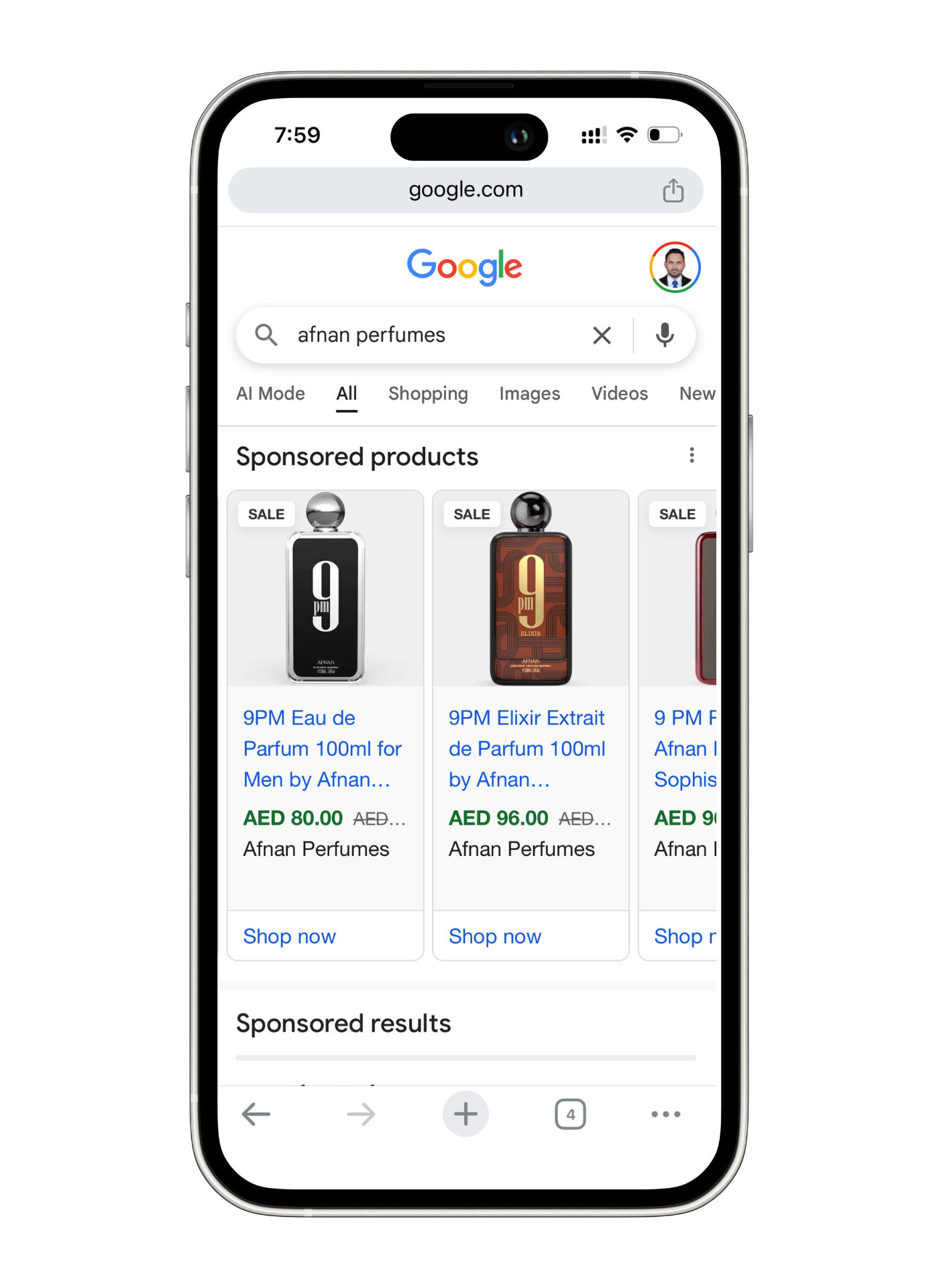The height and width of the screenshot is (1288, 939).
Task: Tap the share icon in address bar
Action: pyautogui.click(x=673, y=191)
